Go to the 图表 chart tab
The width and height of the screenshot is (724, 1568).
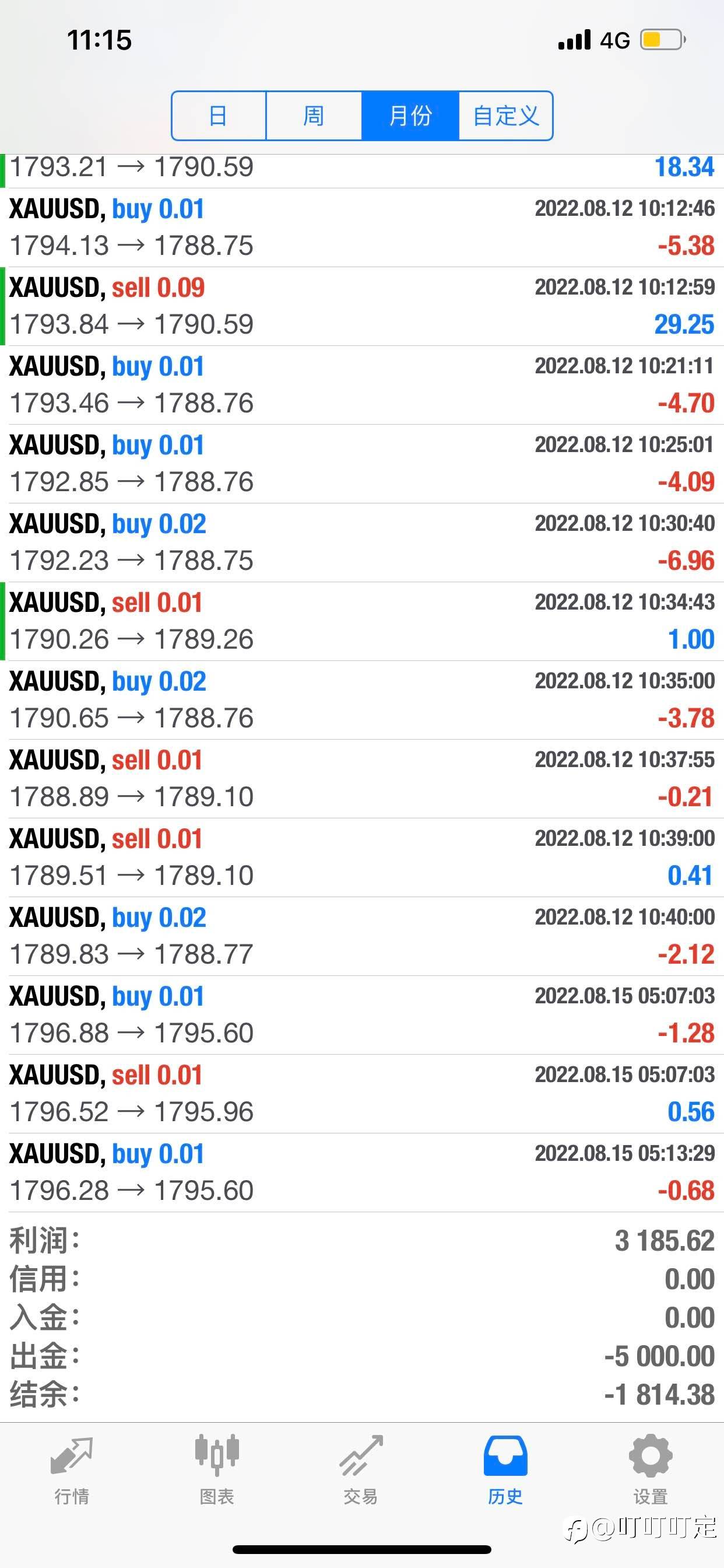(217, 1471)
